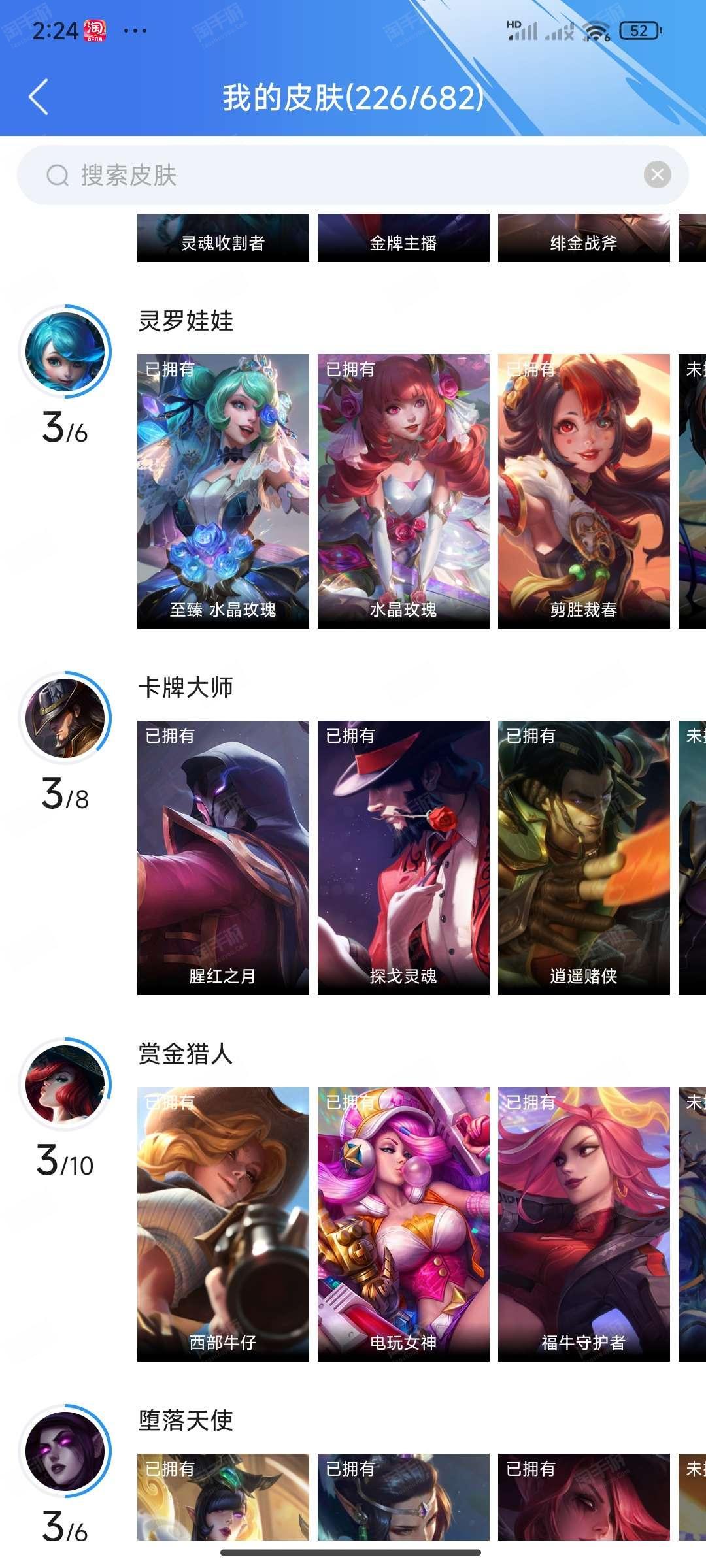The image size is (706, 1568).
Task: Tap the 赏金猎人 champion avatar
Action: click(65, 1085)
